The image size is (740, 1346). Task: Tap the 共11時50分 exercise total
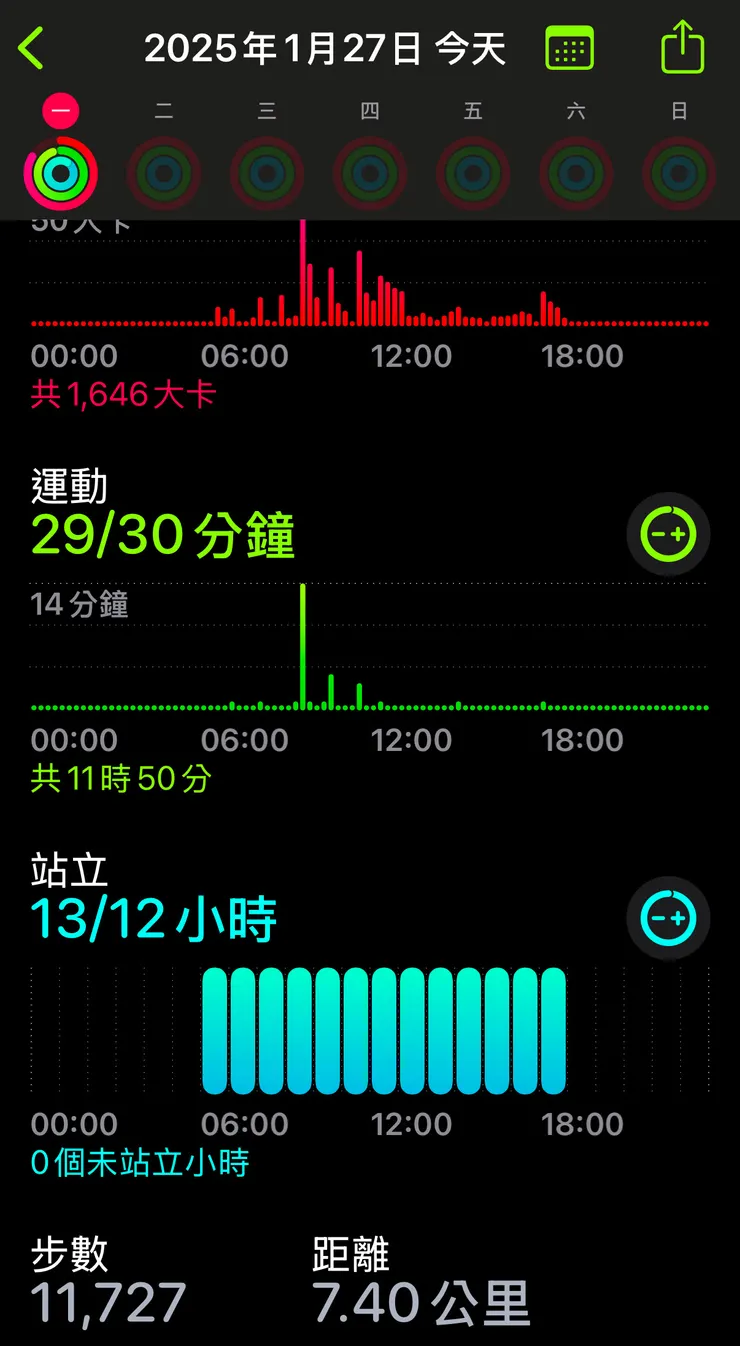120,778
